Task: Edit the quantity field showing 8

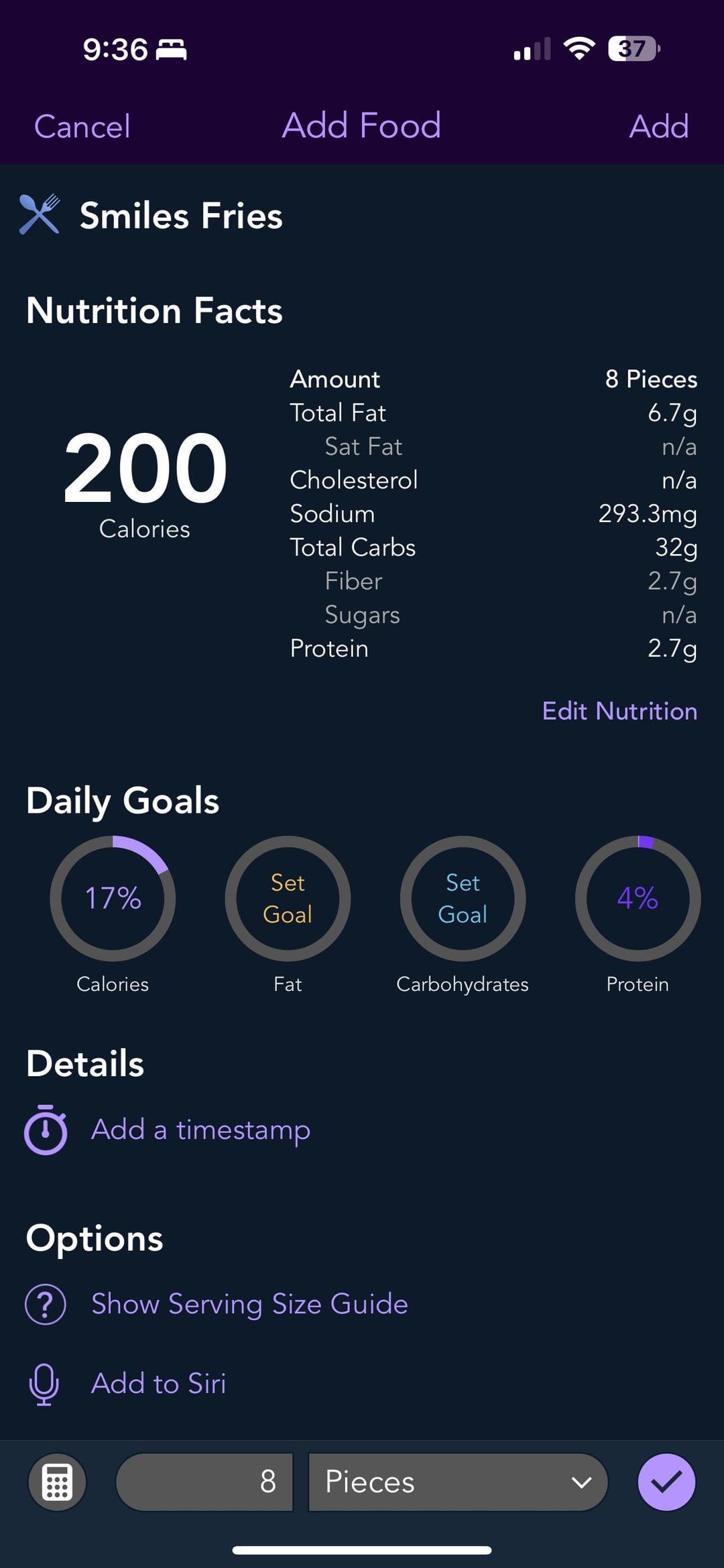Action: click(204, 1482)
